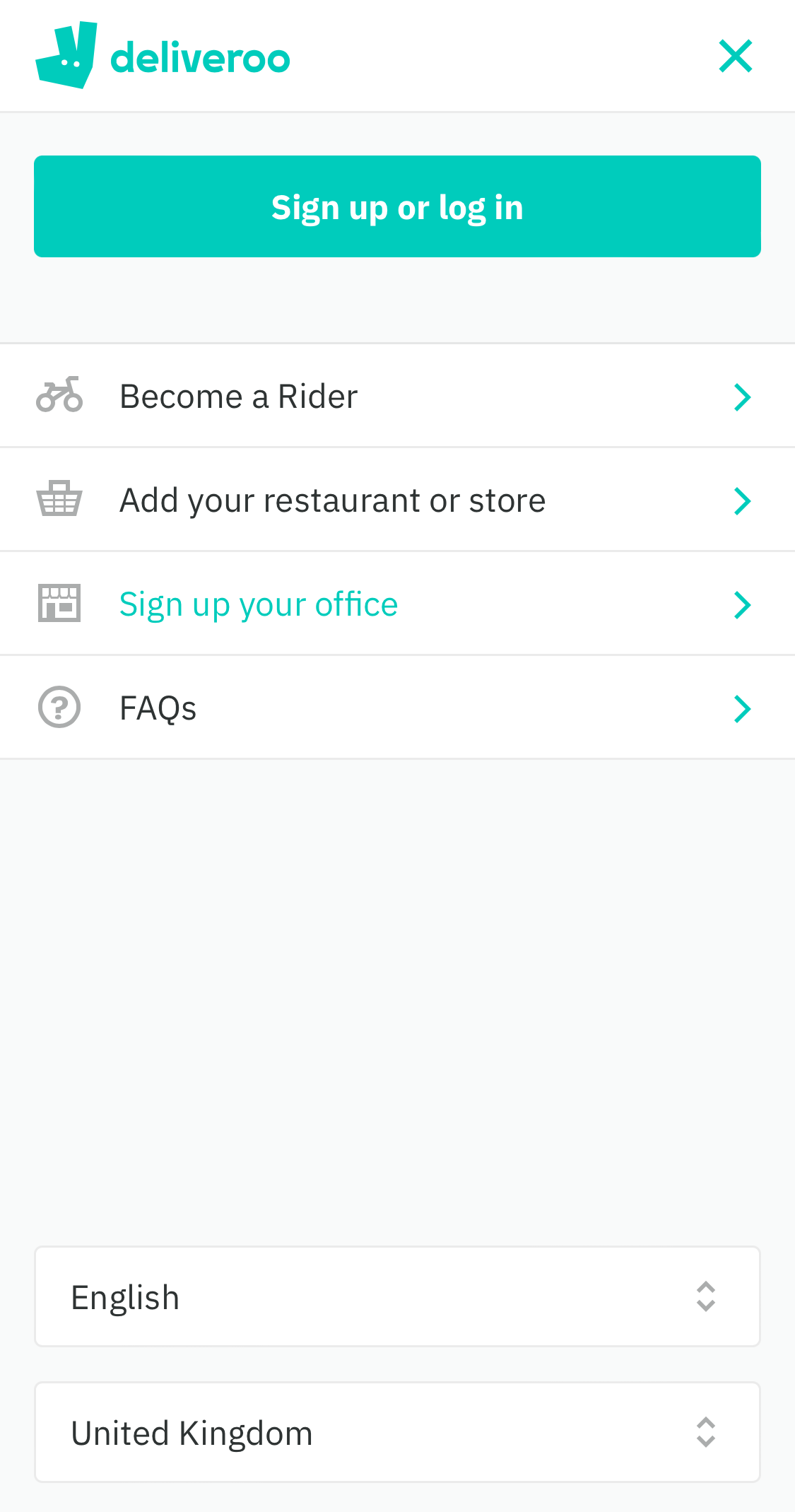
Task: Choose Add your restaurant or store
Action: pos(332,499)
